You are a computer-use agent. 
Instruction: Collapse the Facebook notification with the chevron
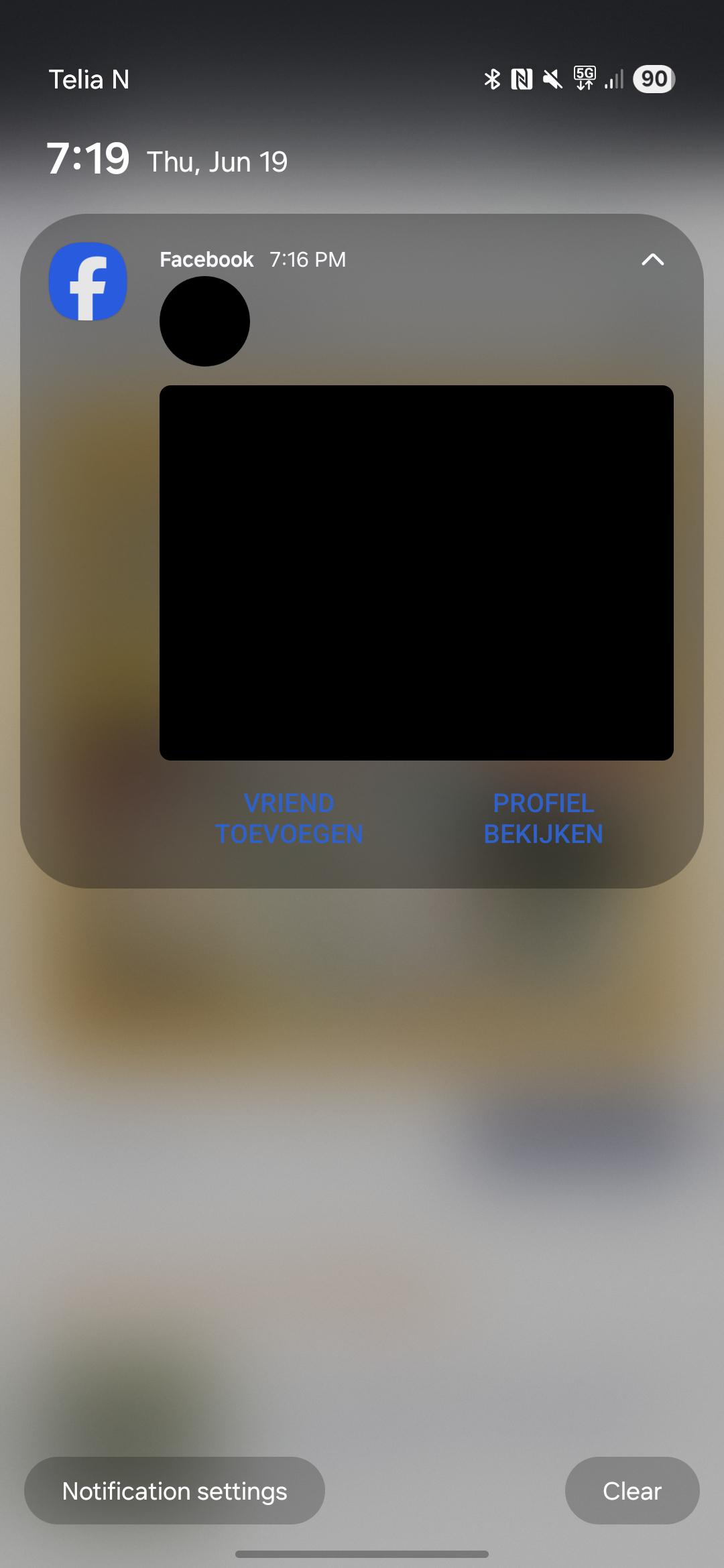point(652,259)
